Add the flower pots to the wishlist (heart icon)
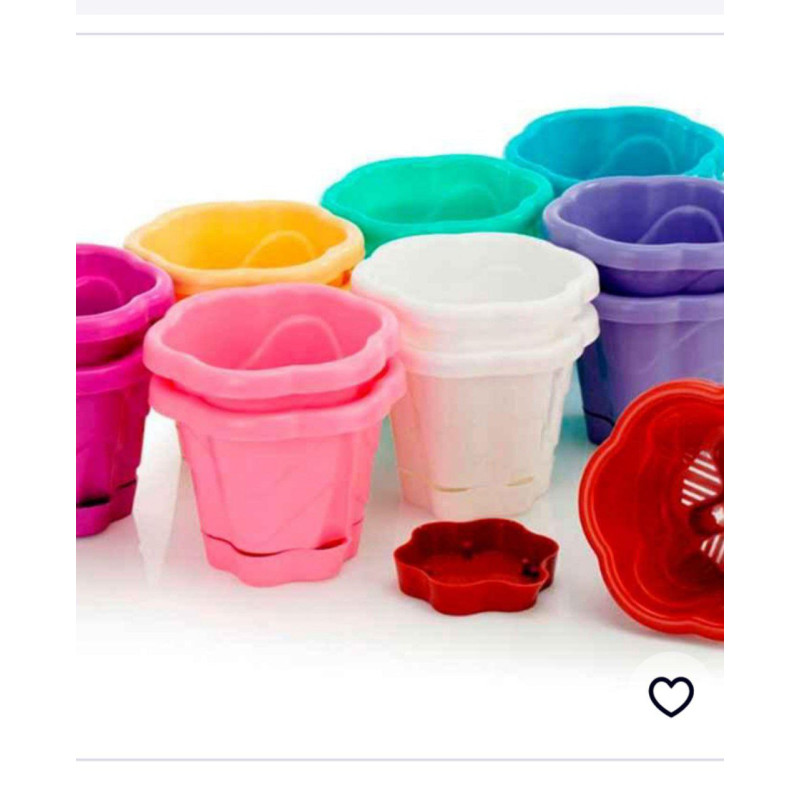The height and width of the screenshot is (800, 800). point(671,696)
